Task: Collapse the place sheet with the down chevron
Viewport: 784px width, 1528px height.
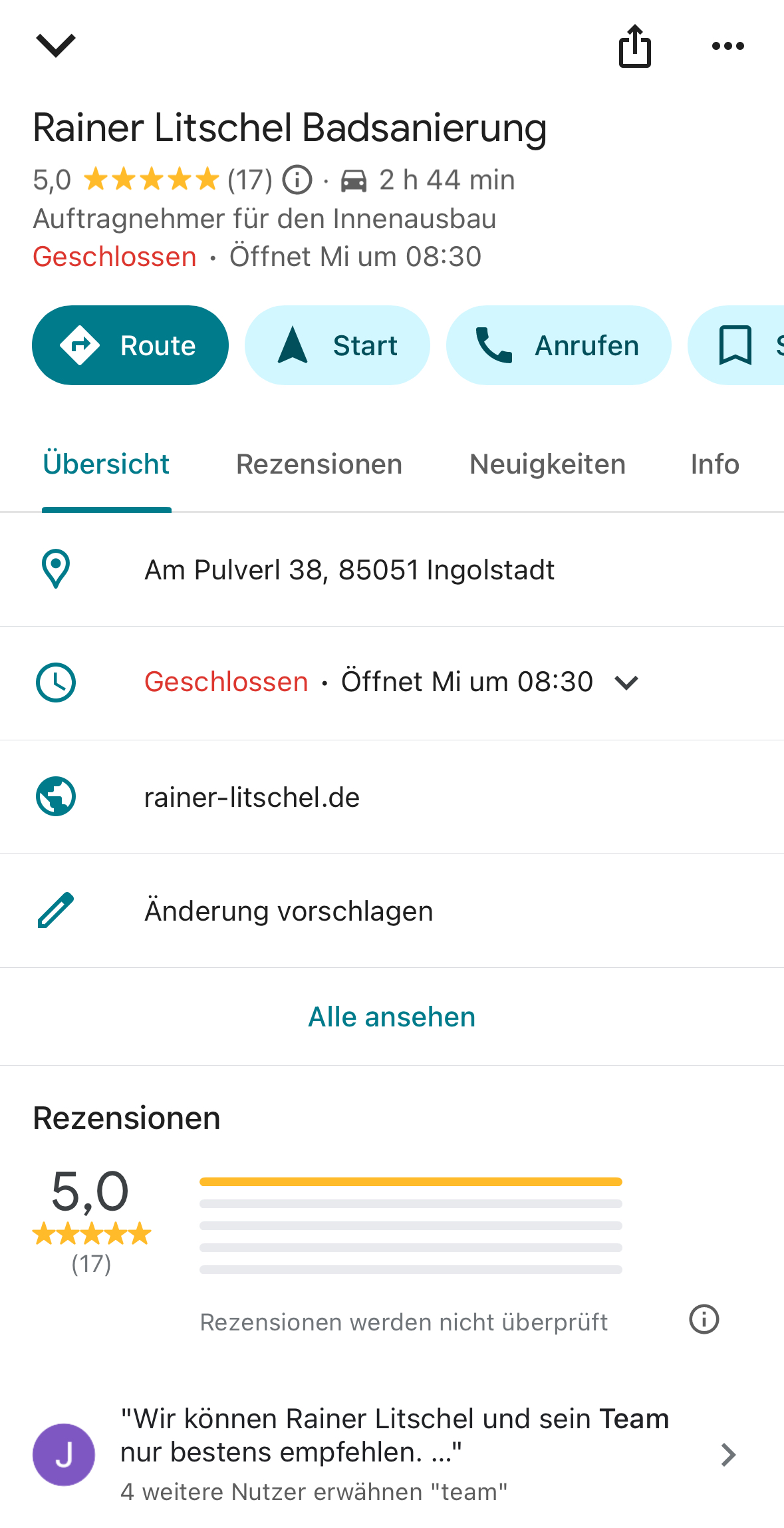Action: click(x=56, y=45)
